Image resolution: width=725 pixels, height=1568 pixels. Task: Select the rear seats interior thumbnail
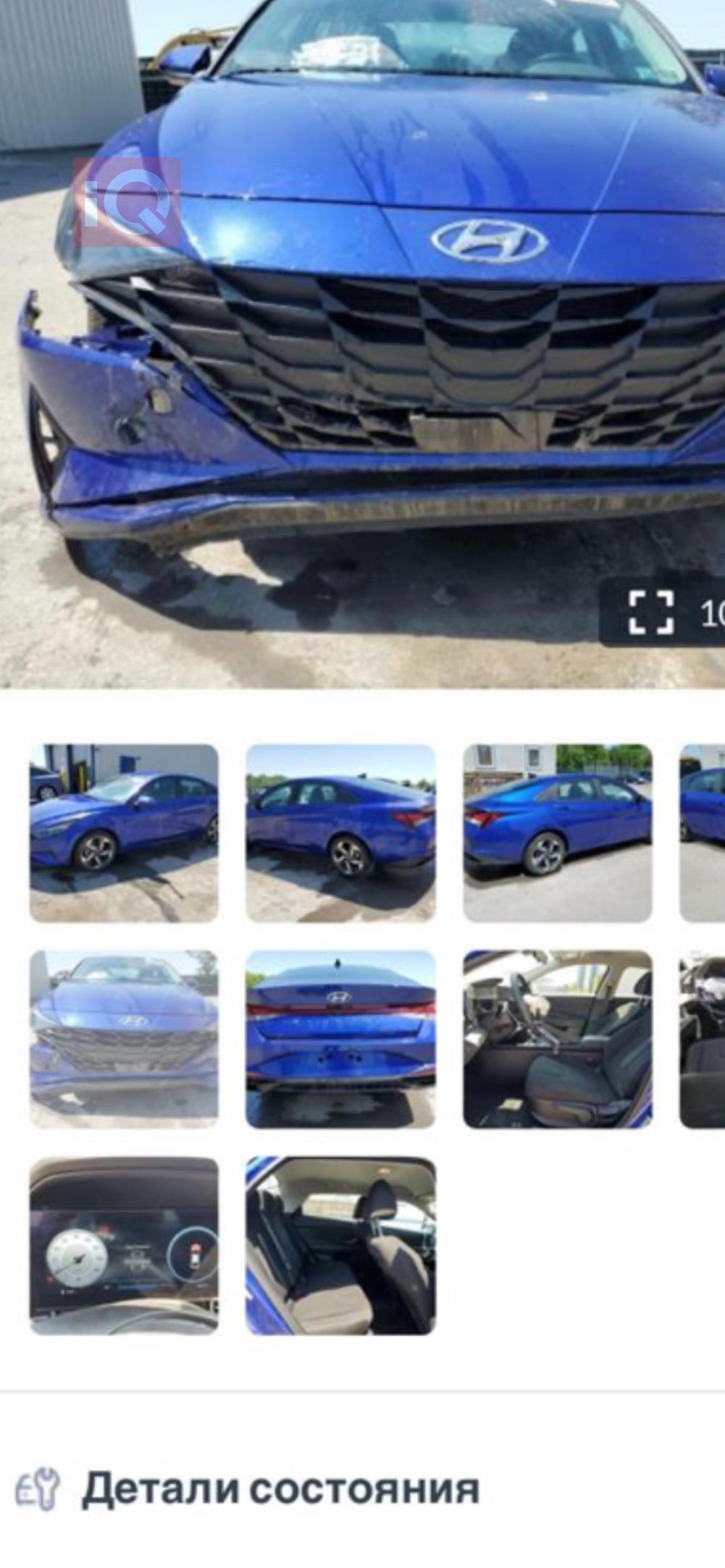pos(340,1244)
